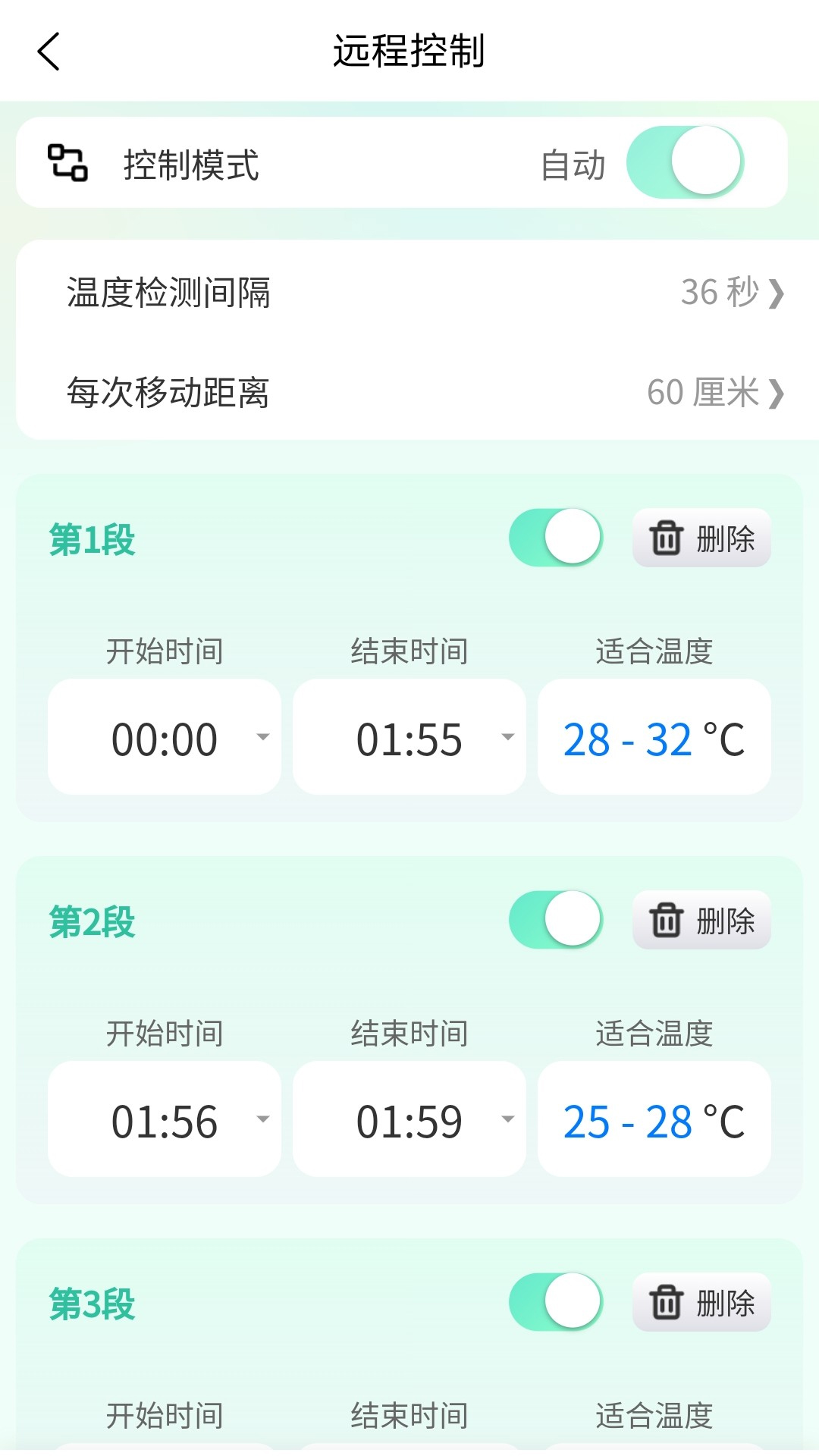The width and height of the screenshot is (819, 1456).
Task: Disable the 第2段 segment switch
Action: 554,919
